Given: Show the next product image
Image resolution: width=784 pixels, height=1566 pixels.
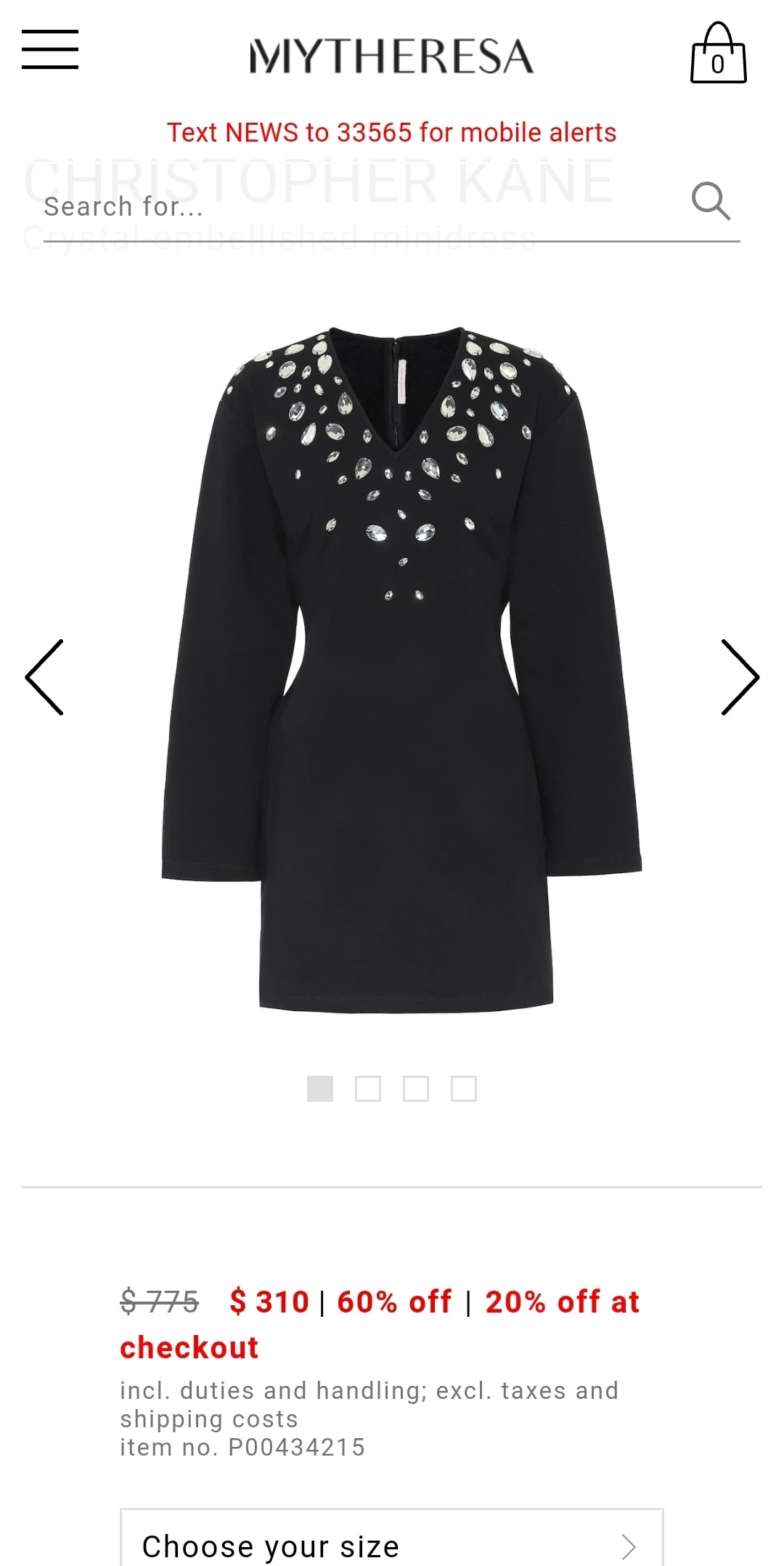Looking at the screenshot, I should (x=739, y=677).
